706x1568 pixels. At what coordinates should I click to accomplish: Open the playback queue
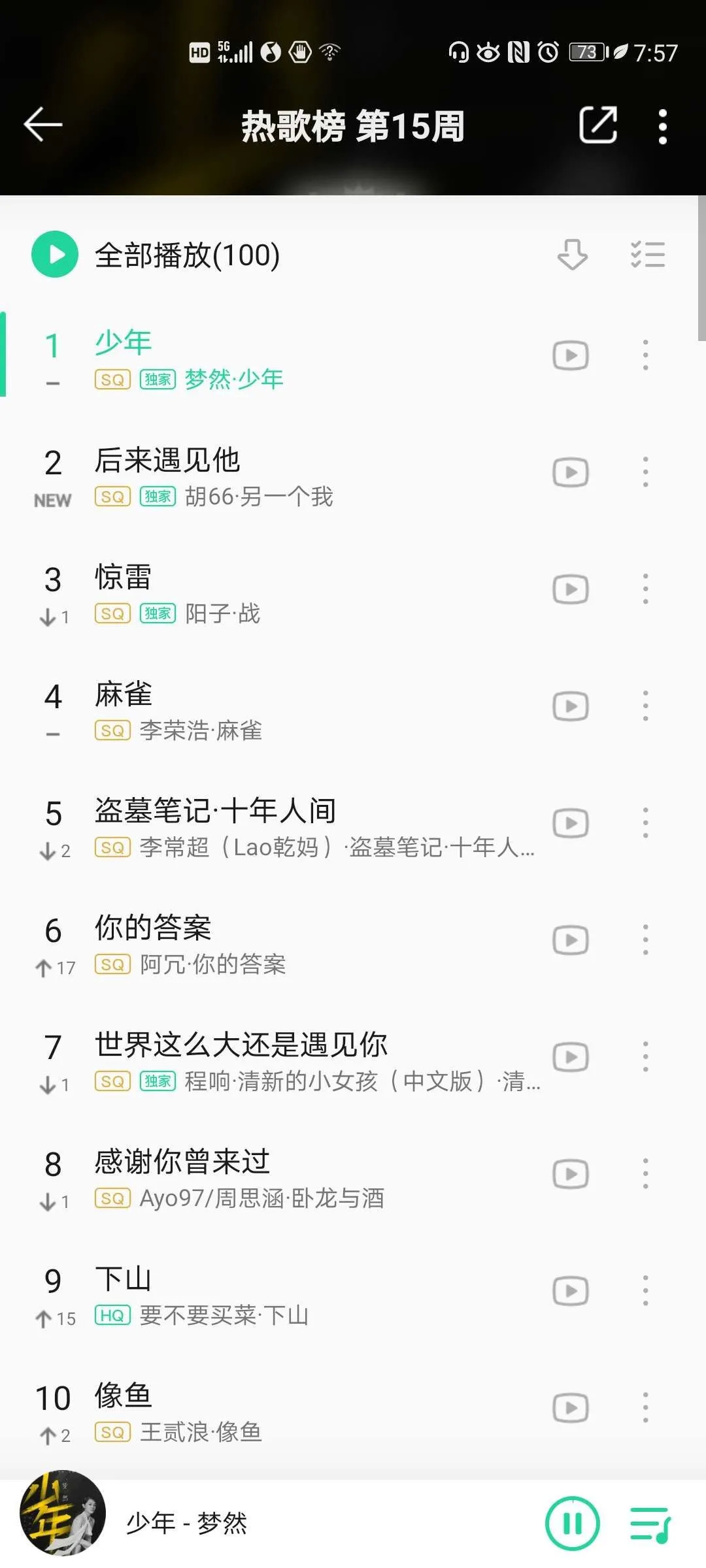650,1524
